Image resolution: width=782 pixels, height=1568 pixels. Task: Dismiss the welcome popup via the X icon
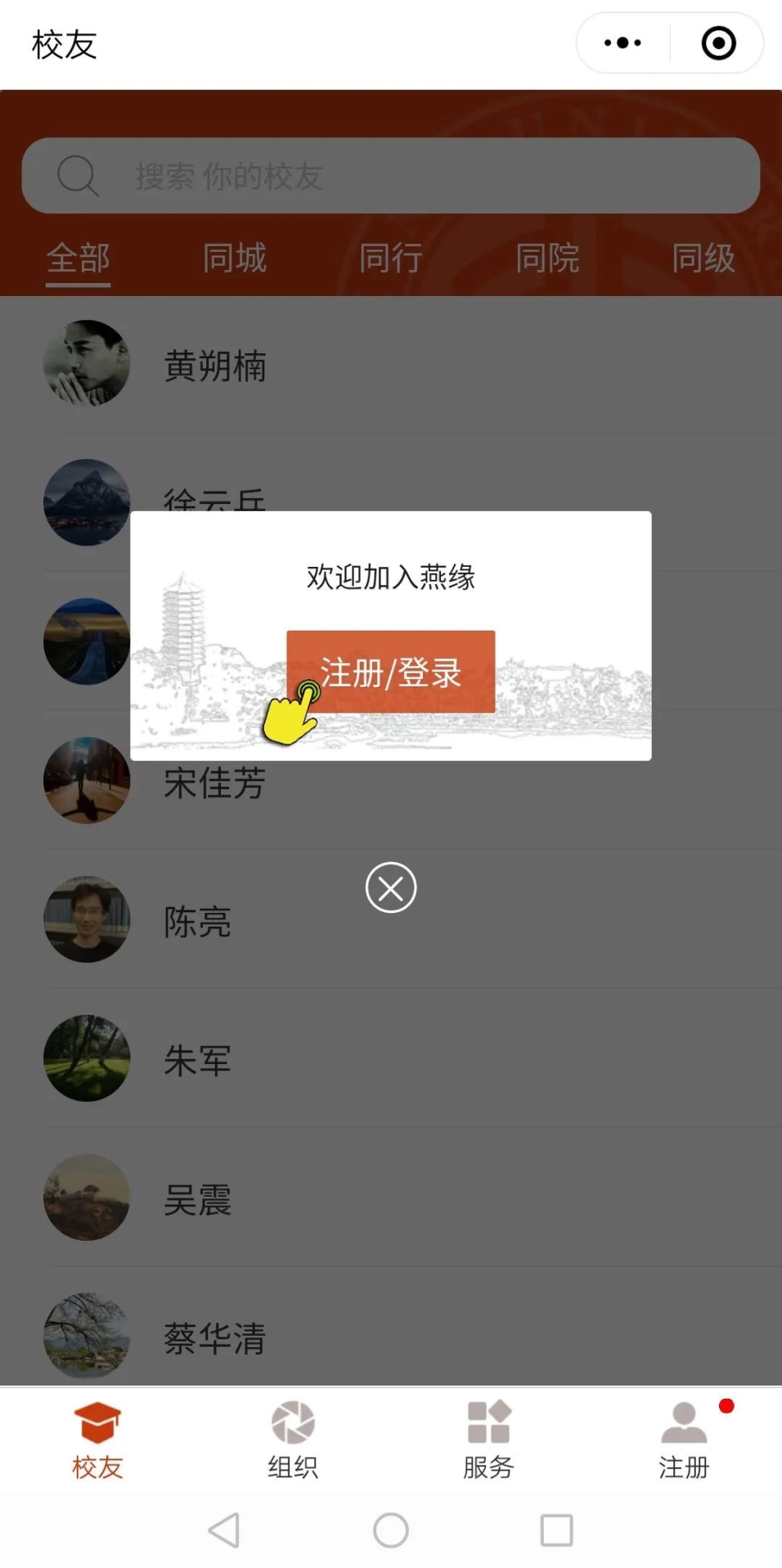click(x=391, y=887)
